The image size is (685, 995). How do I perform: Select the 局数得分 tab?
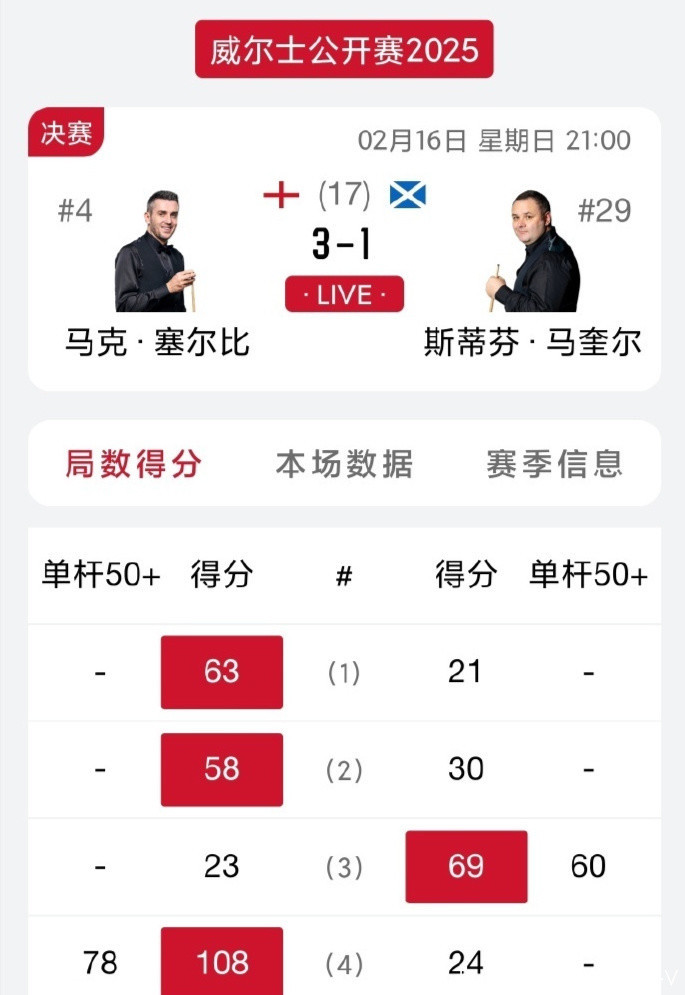click(x=134, y=464)
